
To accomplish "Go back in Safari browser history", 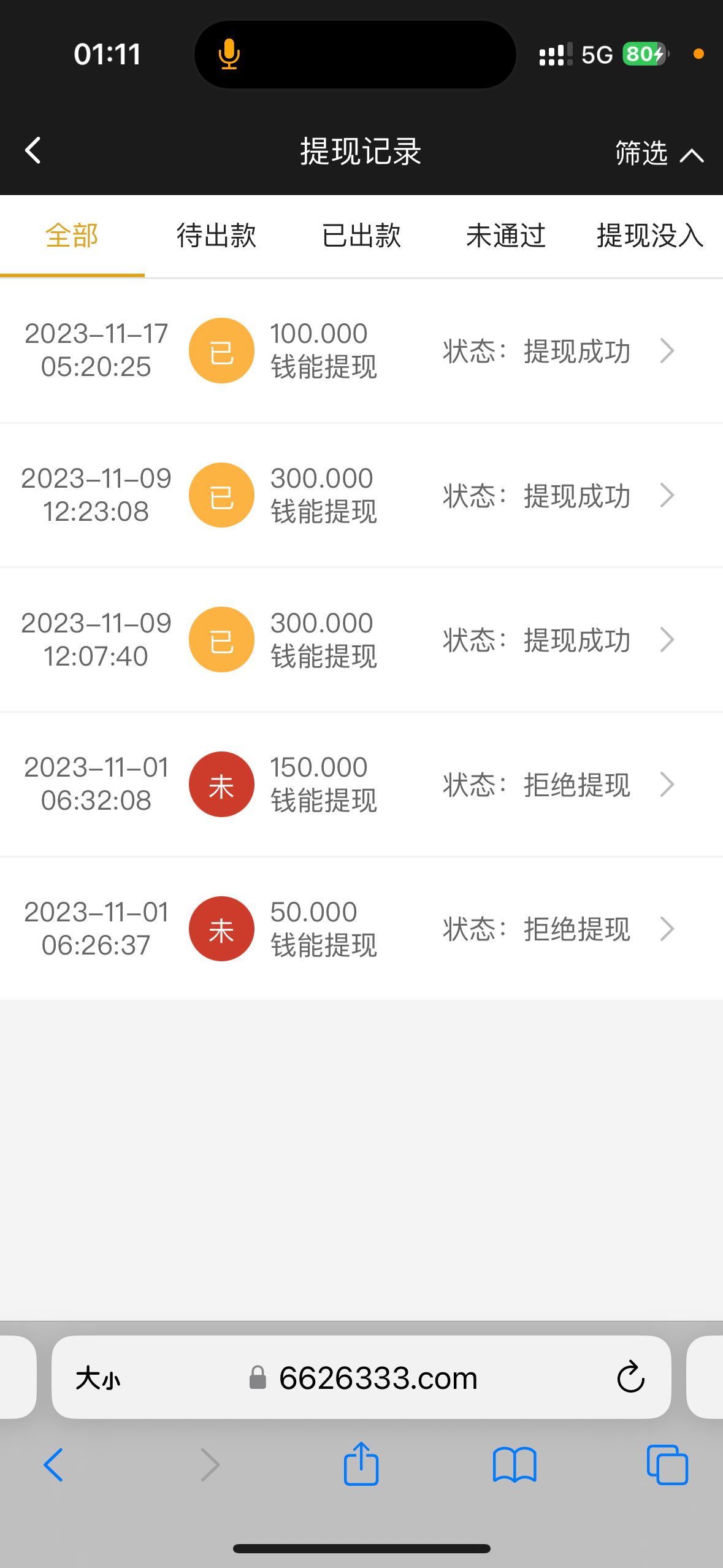I will (53, 1465).
